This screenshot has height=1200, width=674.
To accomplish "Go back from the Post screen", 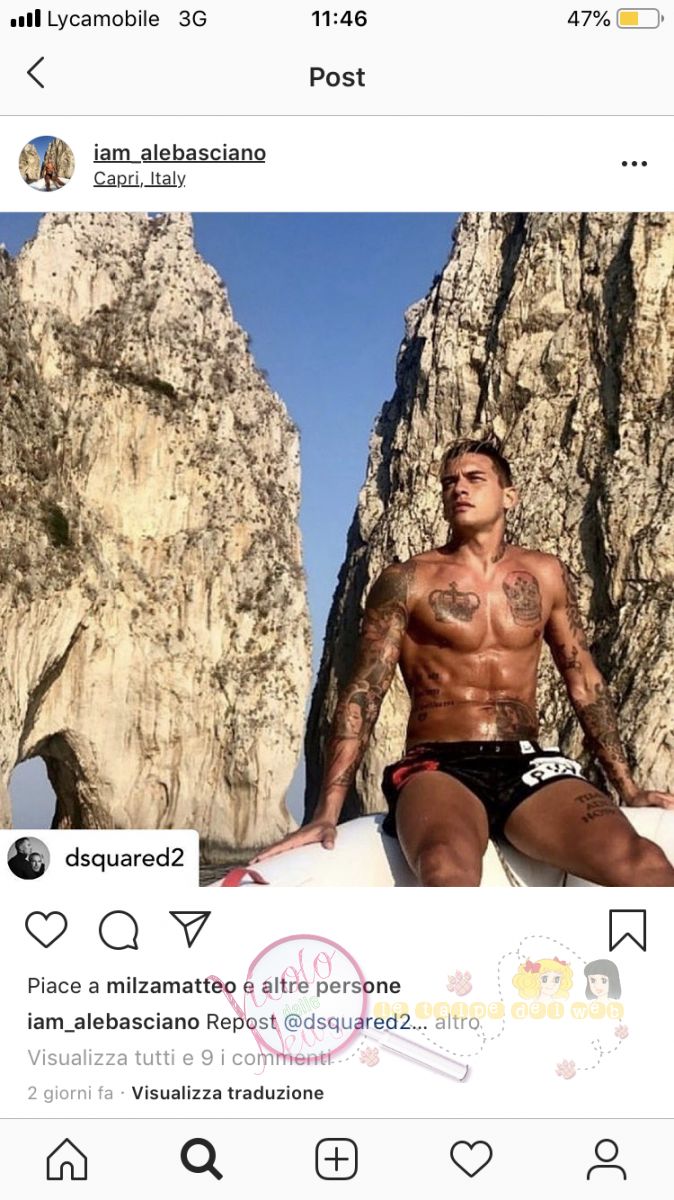I will tap(36, 73).
